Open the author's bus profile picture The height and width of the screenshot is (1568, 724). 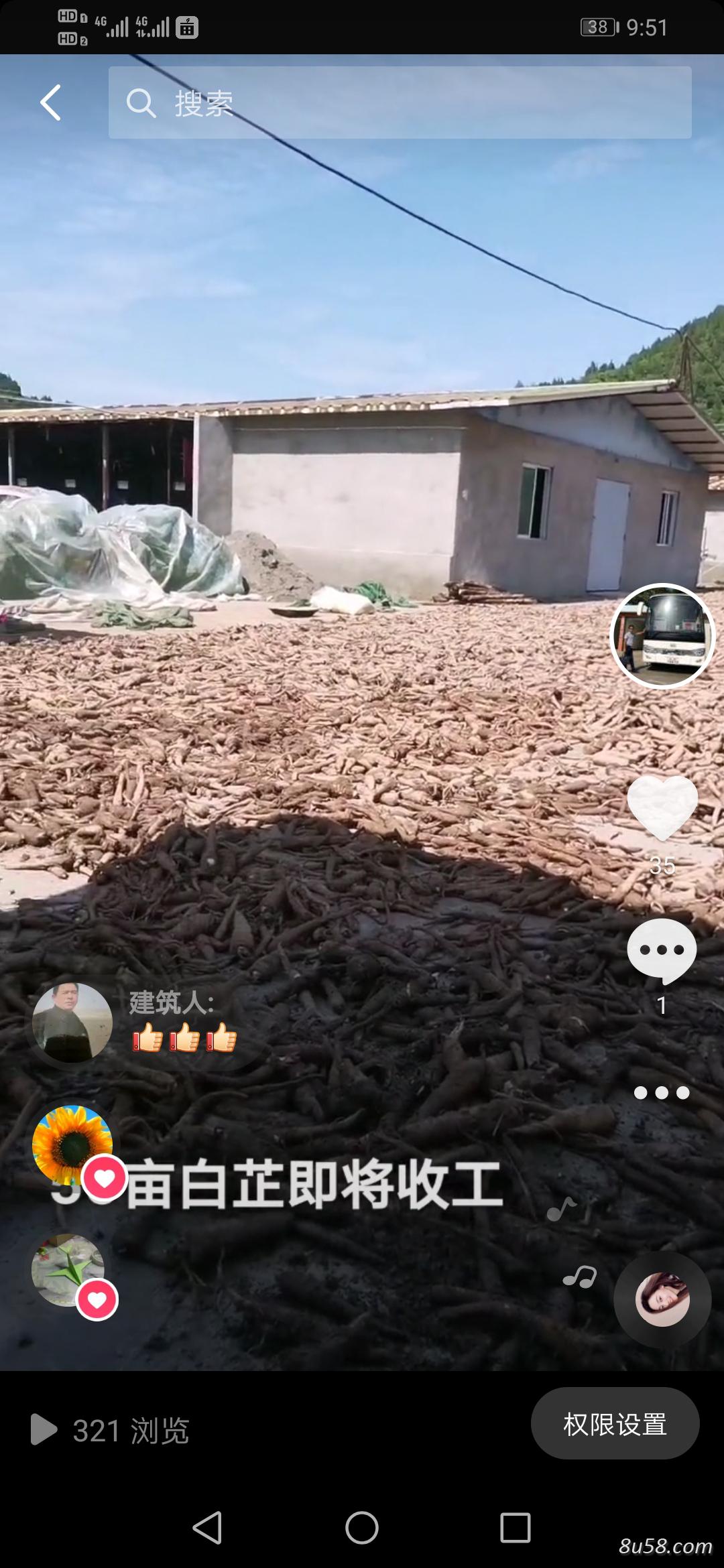662,635
